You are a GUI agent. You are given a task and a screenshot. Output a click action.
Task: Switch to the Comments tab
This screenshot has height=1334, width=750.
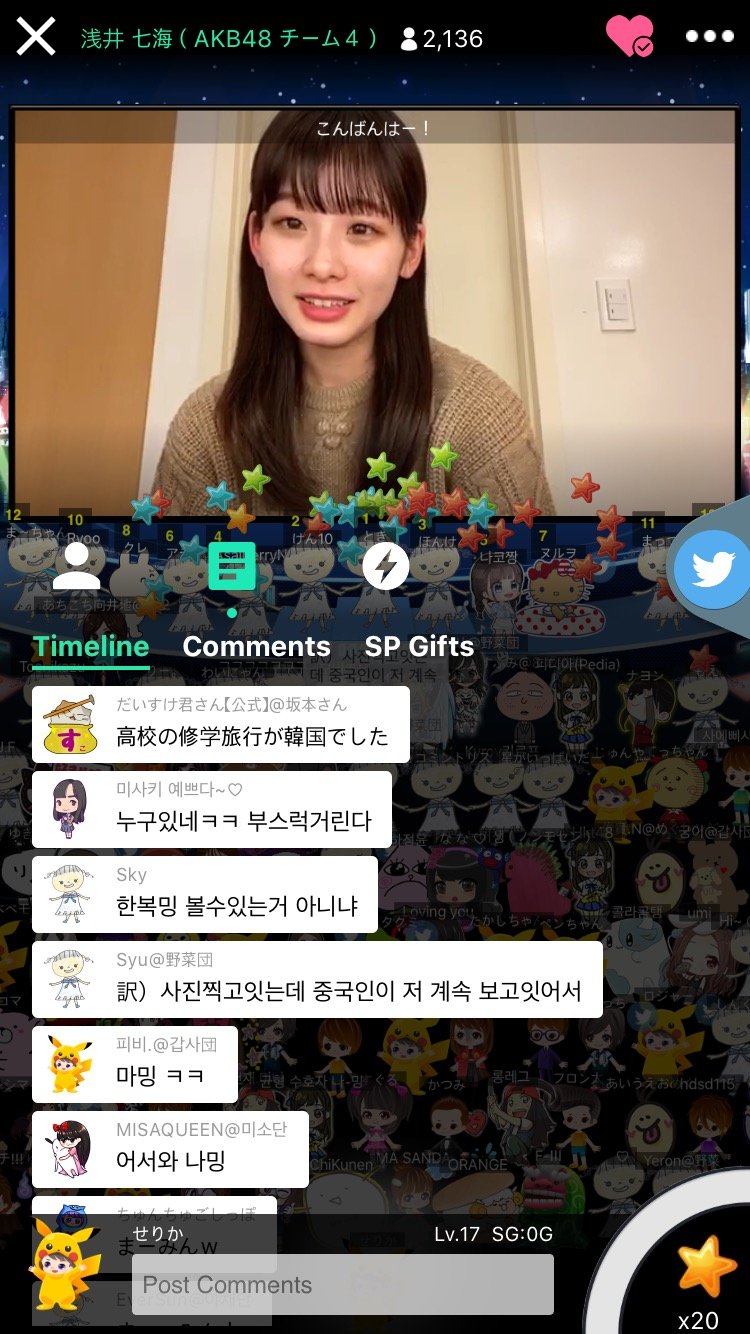256,646
